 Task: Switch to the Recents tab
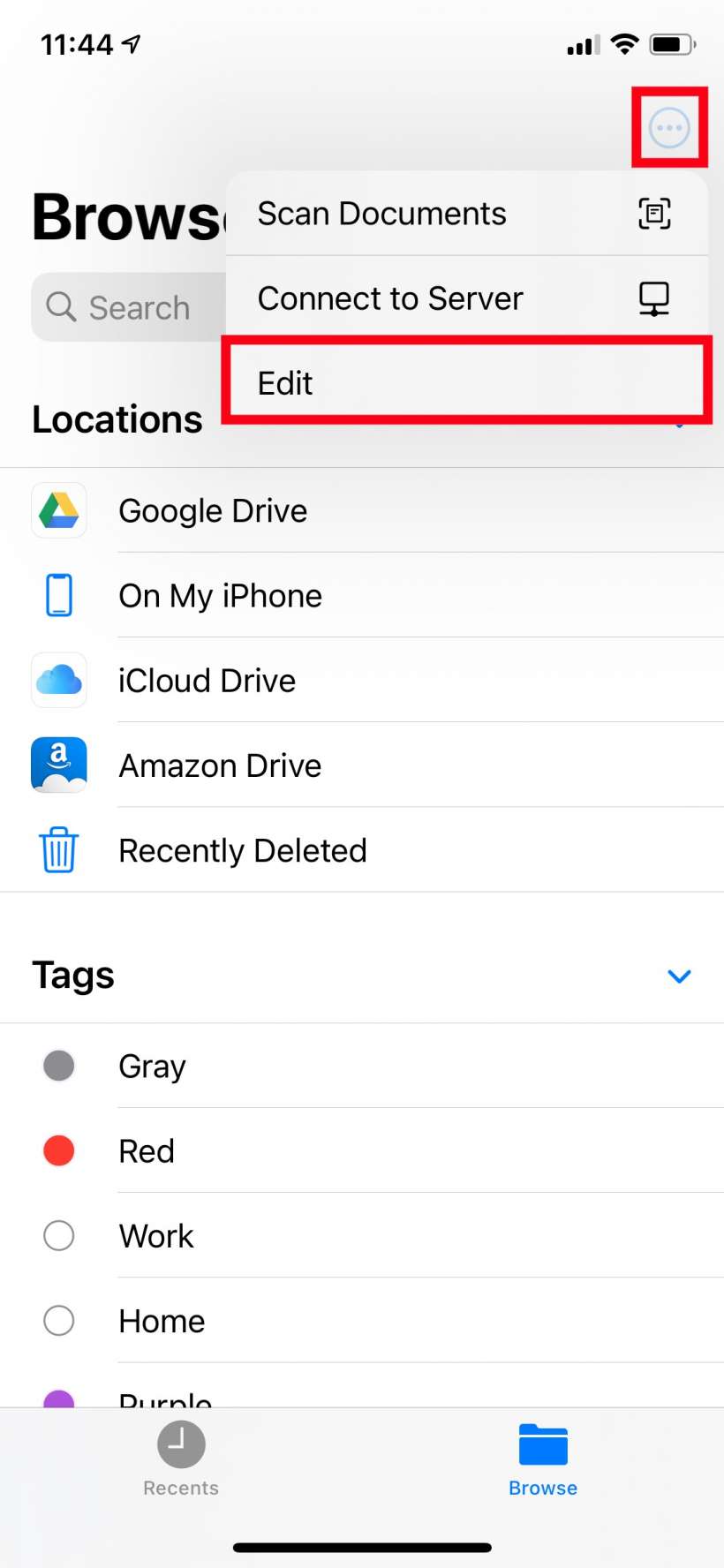click(x=181, y=1459)
